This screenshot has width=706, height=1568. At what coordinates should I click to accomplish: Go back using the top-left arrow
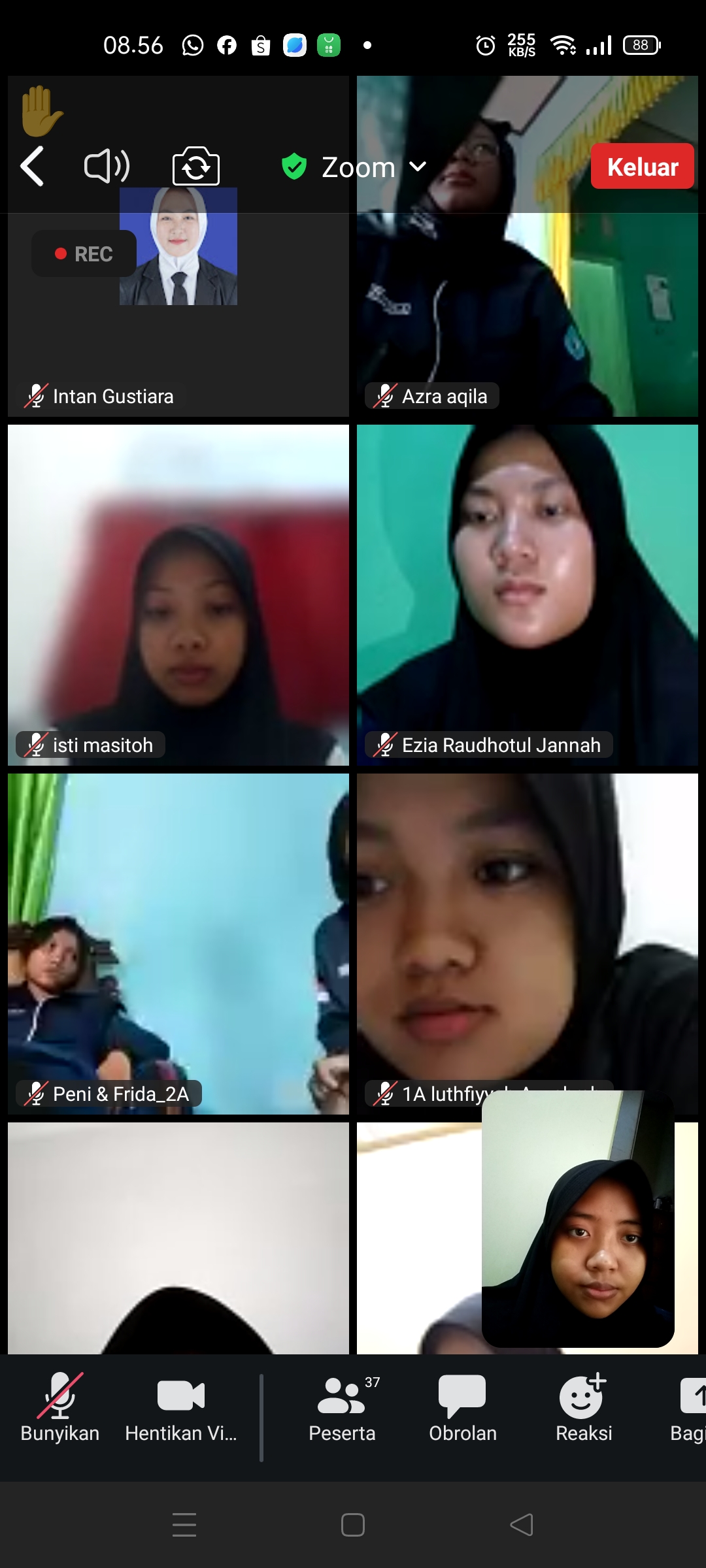tap(33, 167)
